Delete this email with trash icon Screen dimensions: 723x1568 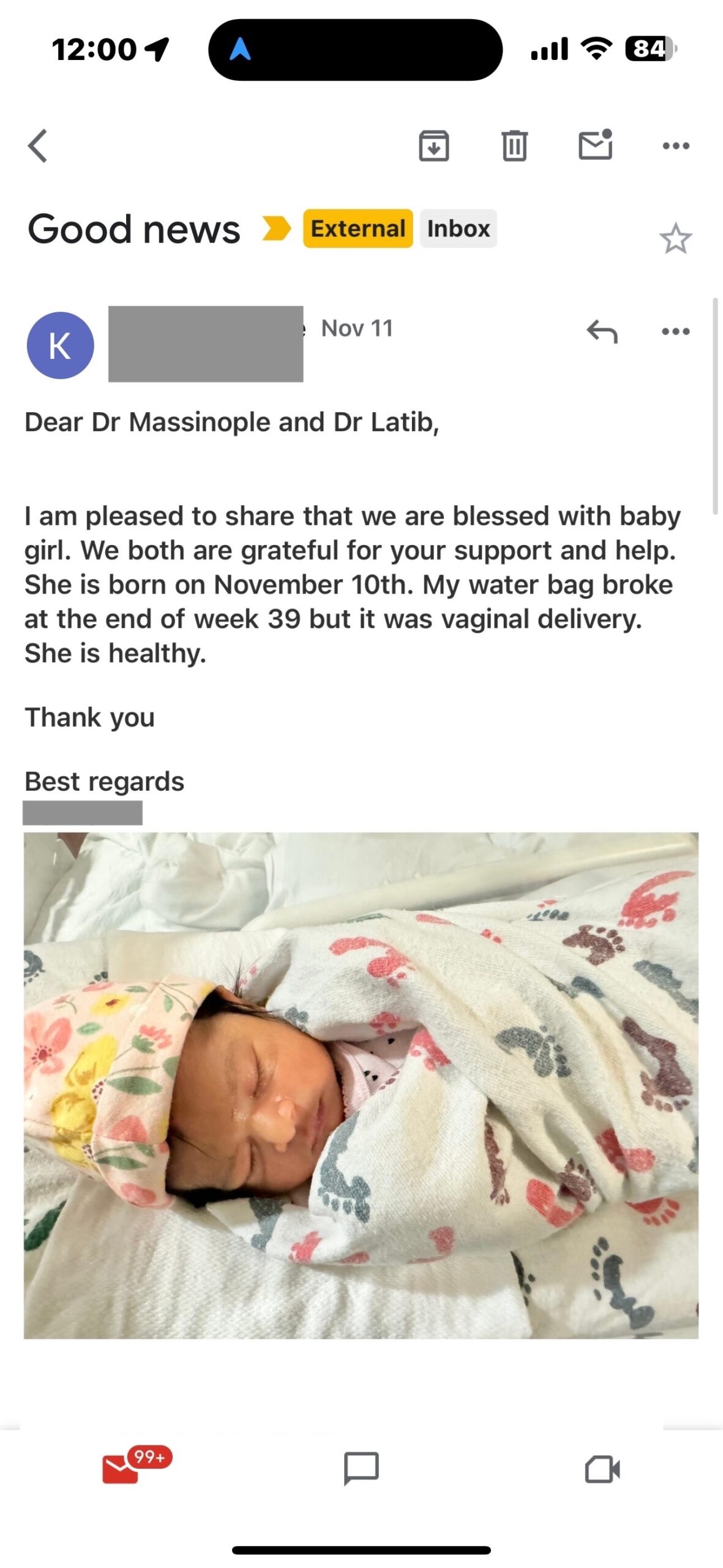[x=514, y=146]
